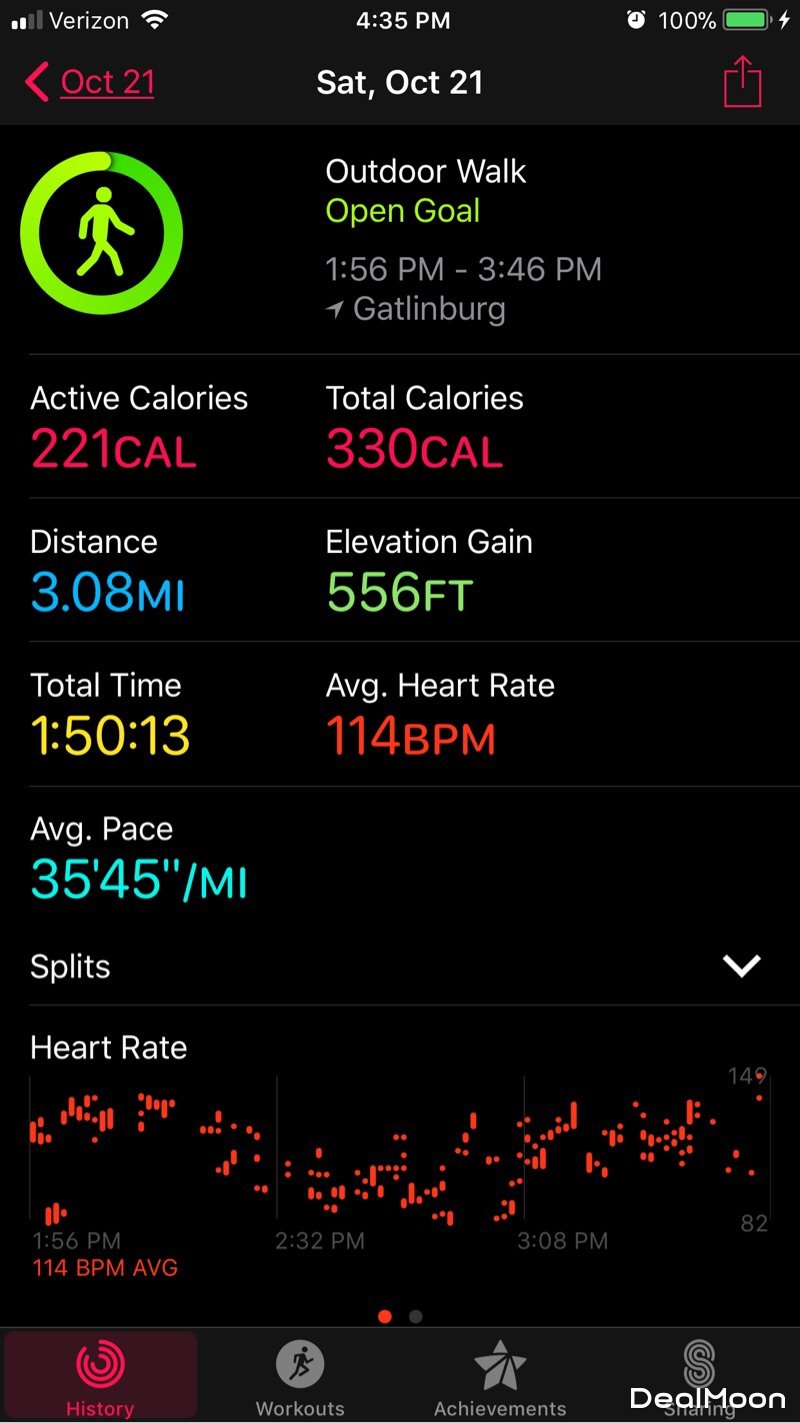800x1423 pixels.
Task: Open the Workouts tab
Action: 300,1376
